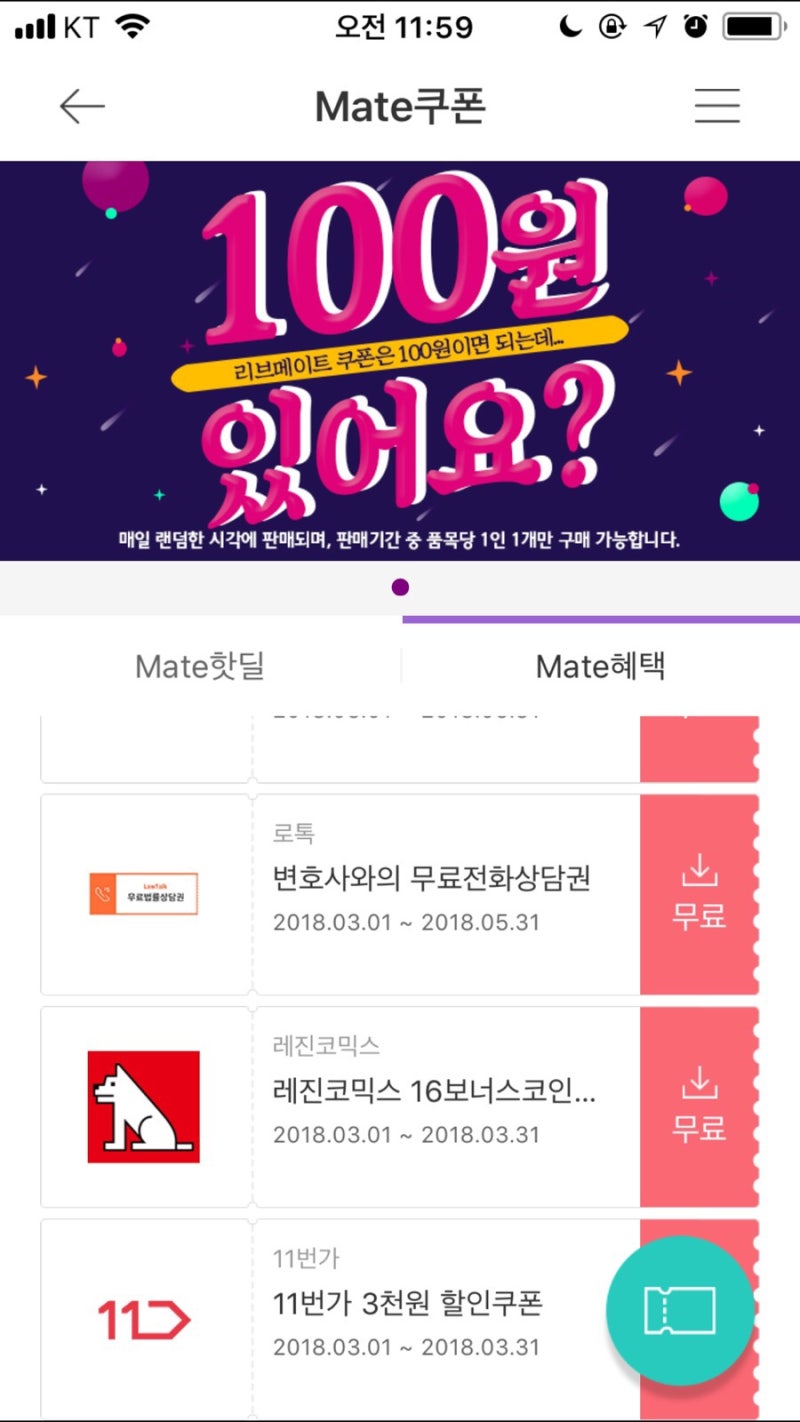This screenshot has width=800, height=1422.
Task: Tap the 무료 button on 변호사와의 무료전화상담권
Action: tap(700, 915)
